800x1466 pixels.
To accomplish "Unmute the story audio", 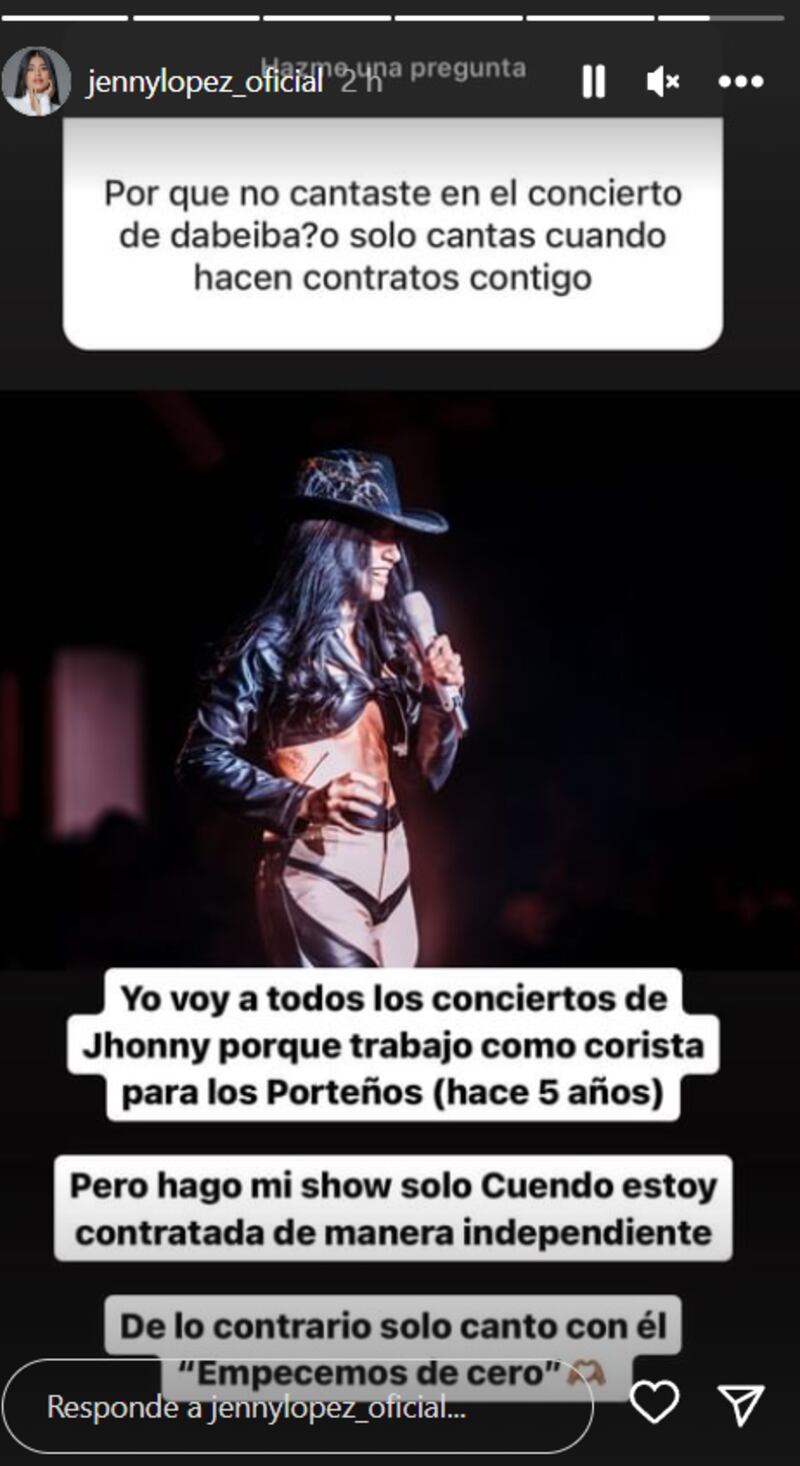I will click(663, 82).
